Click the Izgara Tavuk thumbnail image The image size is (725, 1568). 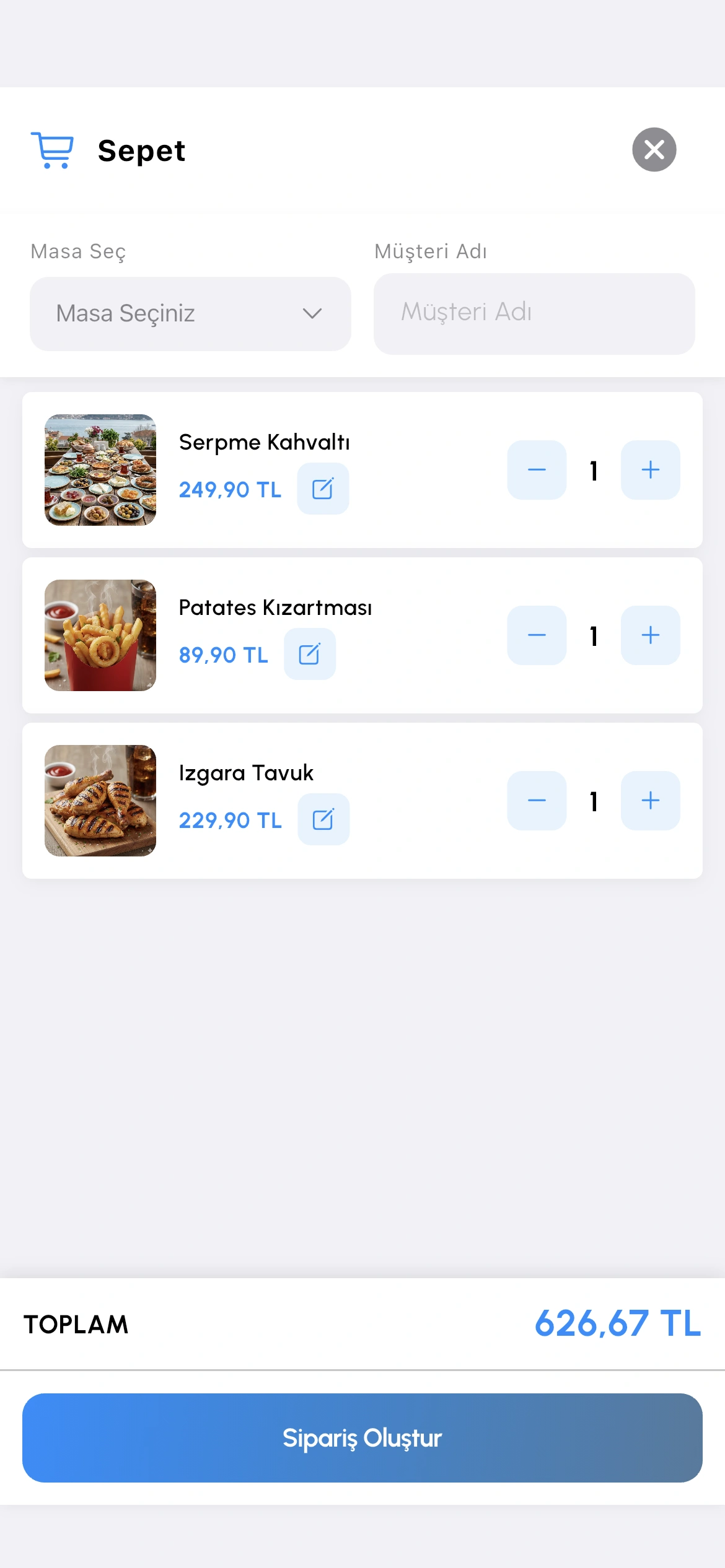coord(100,801)
